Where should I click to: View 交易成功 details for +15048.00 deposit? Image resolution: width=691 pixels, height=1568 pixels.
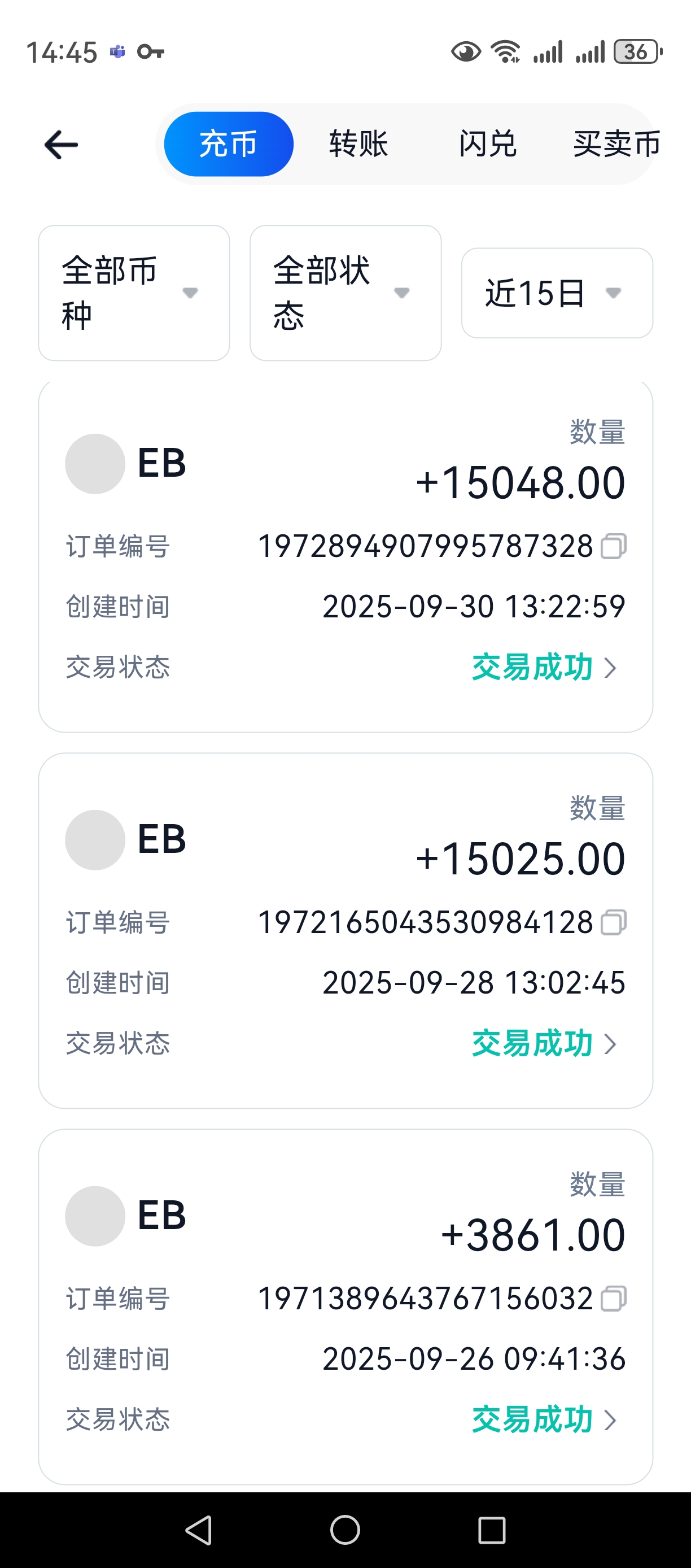click(544, 668)
